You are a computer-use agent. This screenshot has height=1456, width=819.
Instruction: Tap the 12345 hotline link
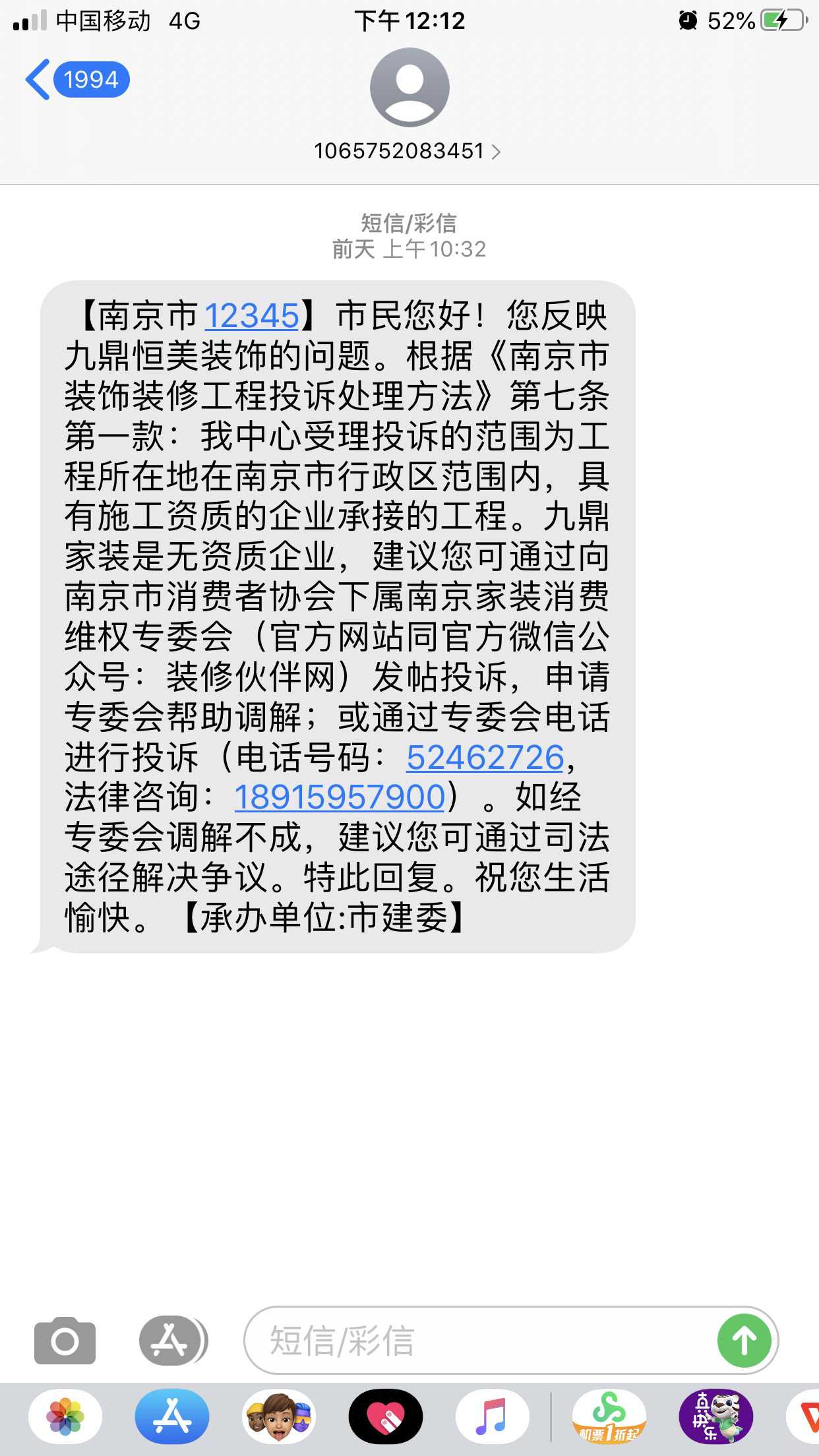pyautogui.click(x=251, y=316)
